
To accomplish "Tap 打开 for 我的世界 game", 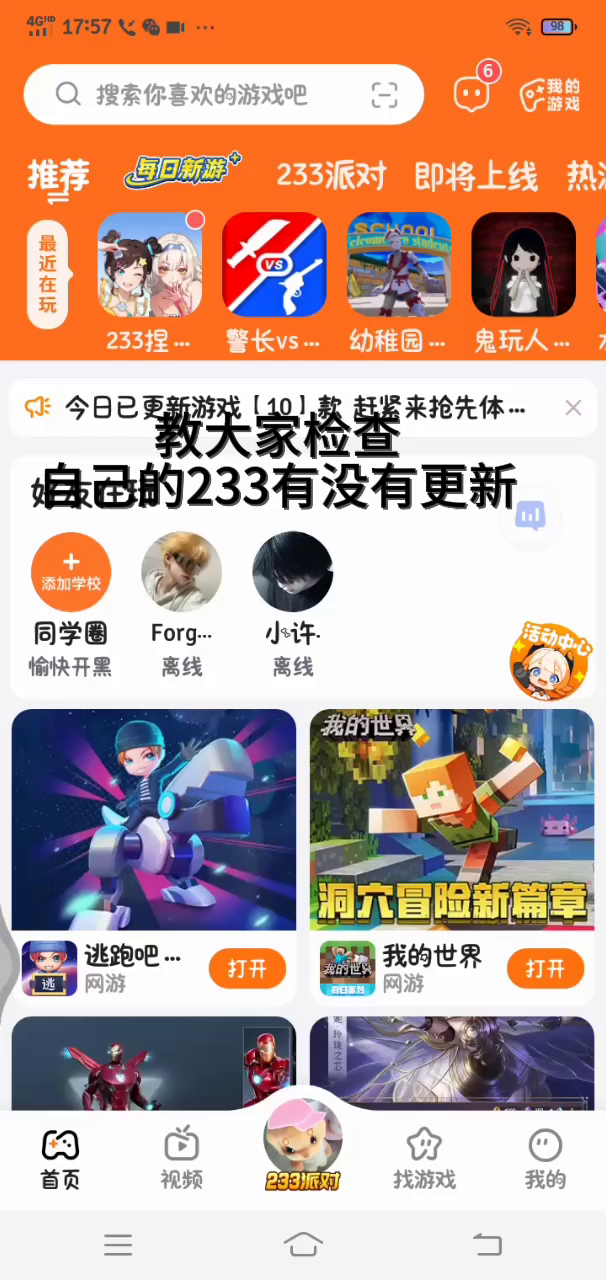I will tap(545, 968).
